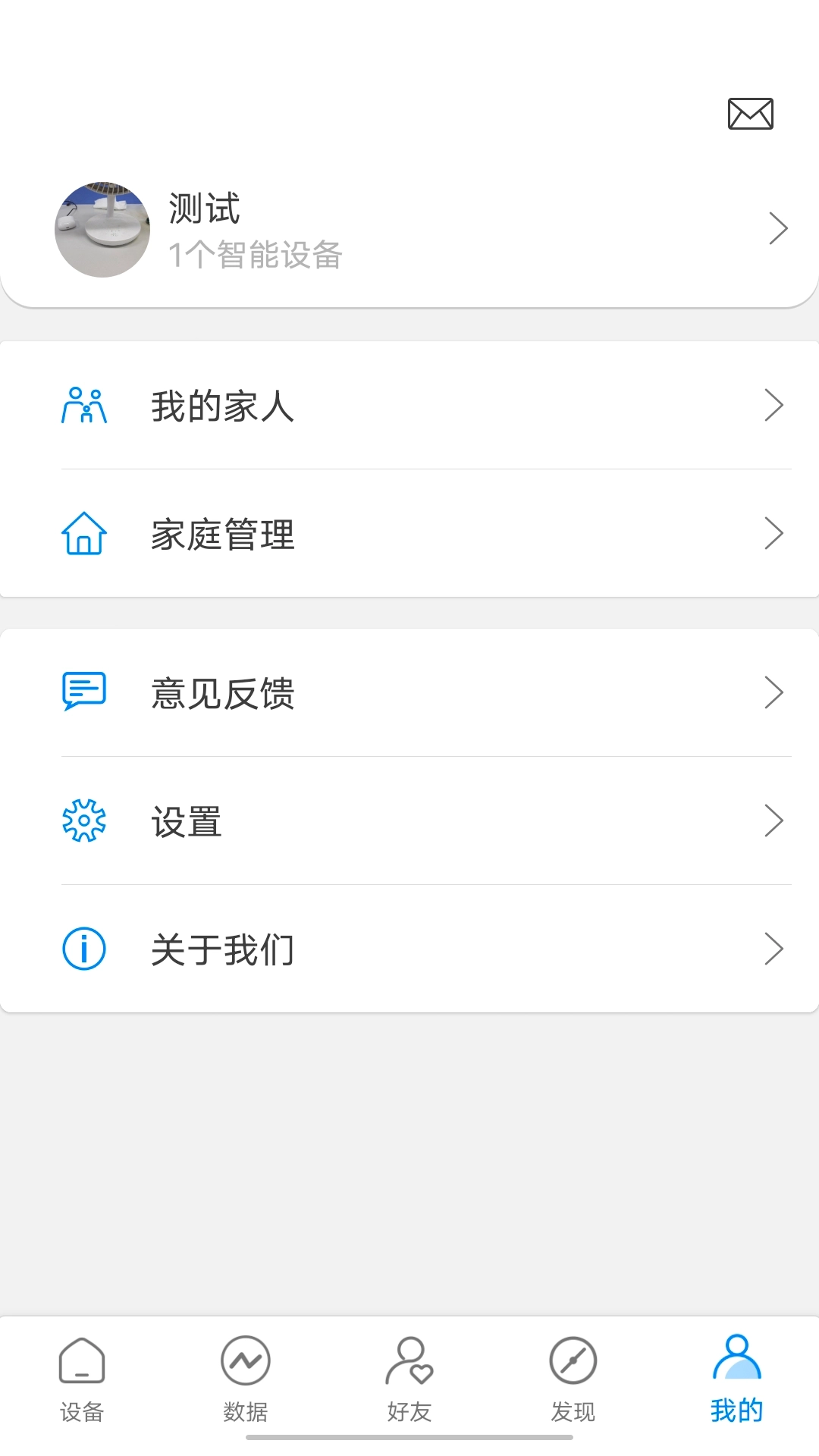
Task: Click the gear icon next to 设置
Action: [x=83, y=821]
